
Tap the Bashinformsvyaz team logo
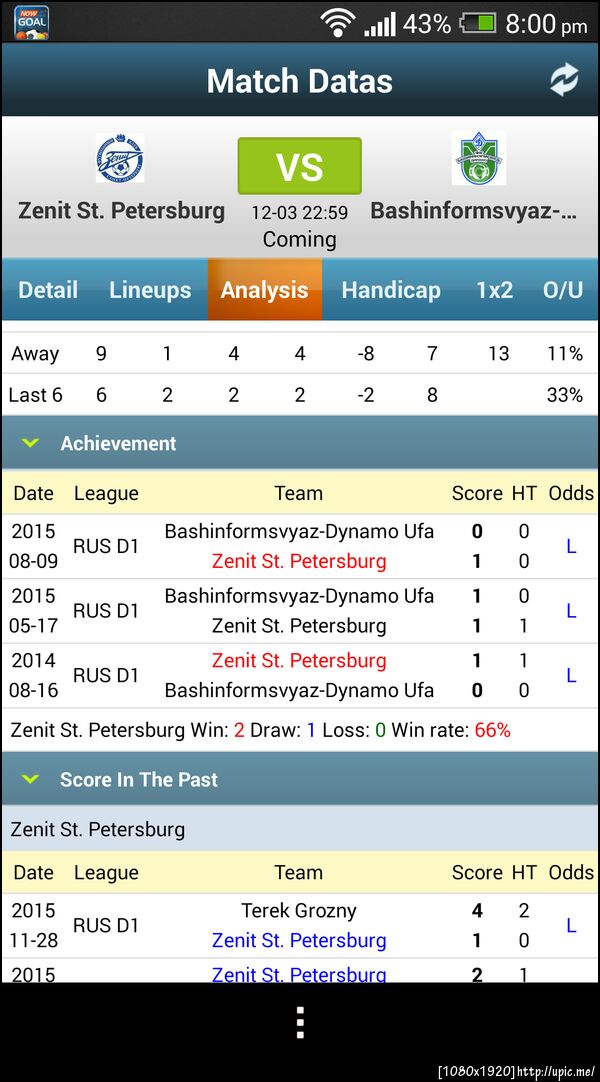pyautogui.click(x=478, y=159)
